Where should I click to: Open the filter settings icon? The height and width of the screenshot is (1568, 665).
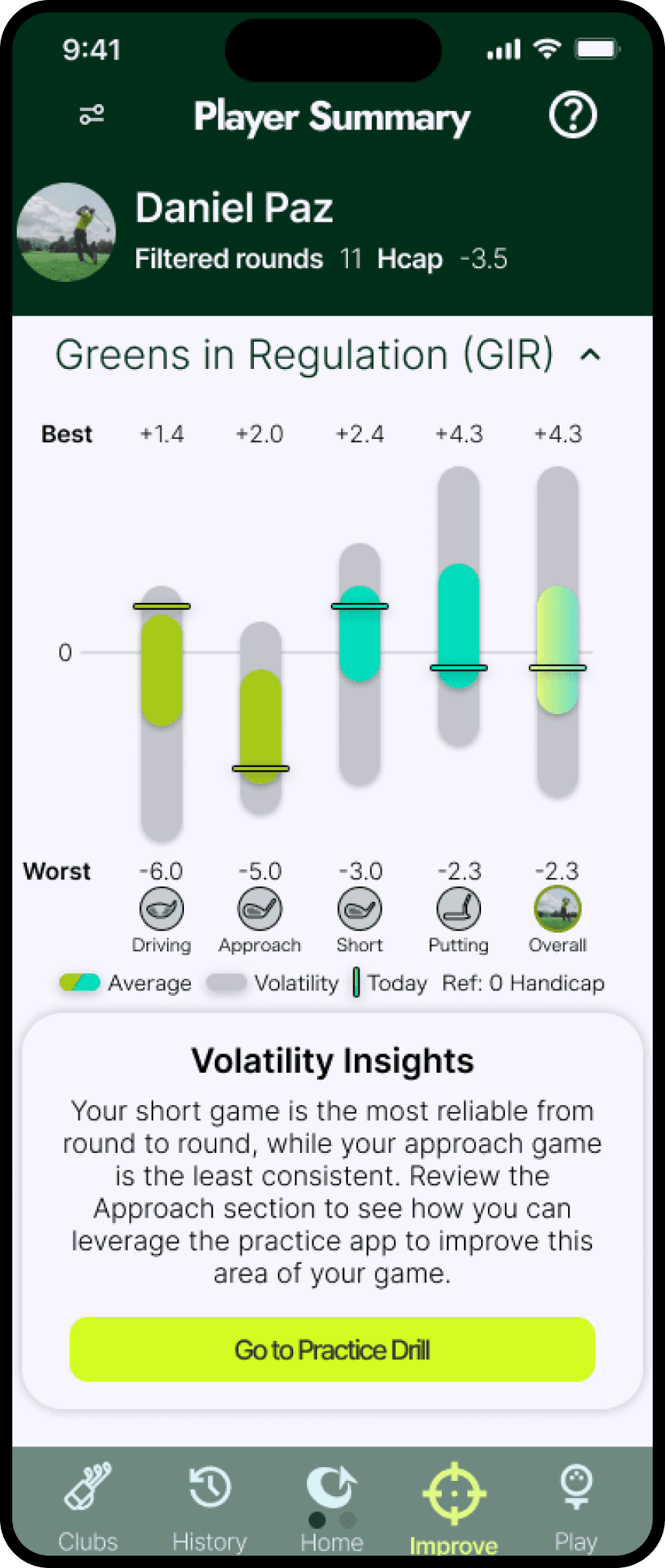[92, 116]
